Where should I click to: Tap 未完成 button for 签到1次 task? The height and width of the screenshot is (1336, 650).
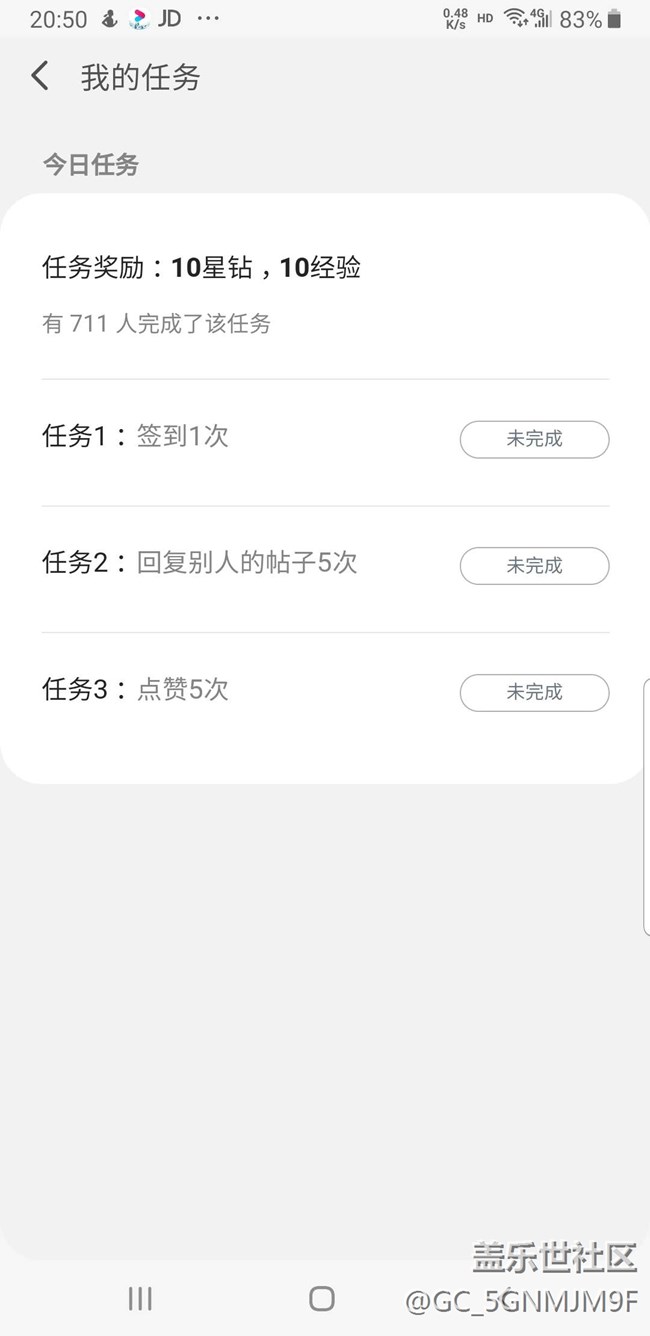tap(534, 439)
